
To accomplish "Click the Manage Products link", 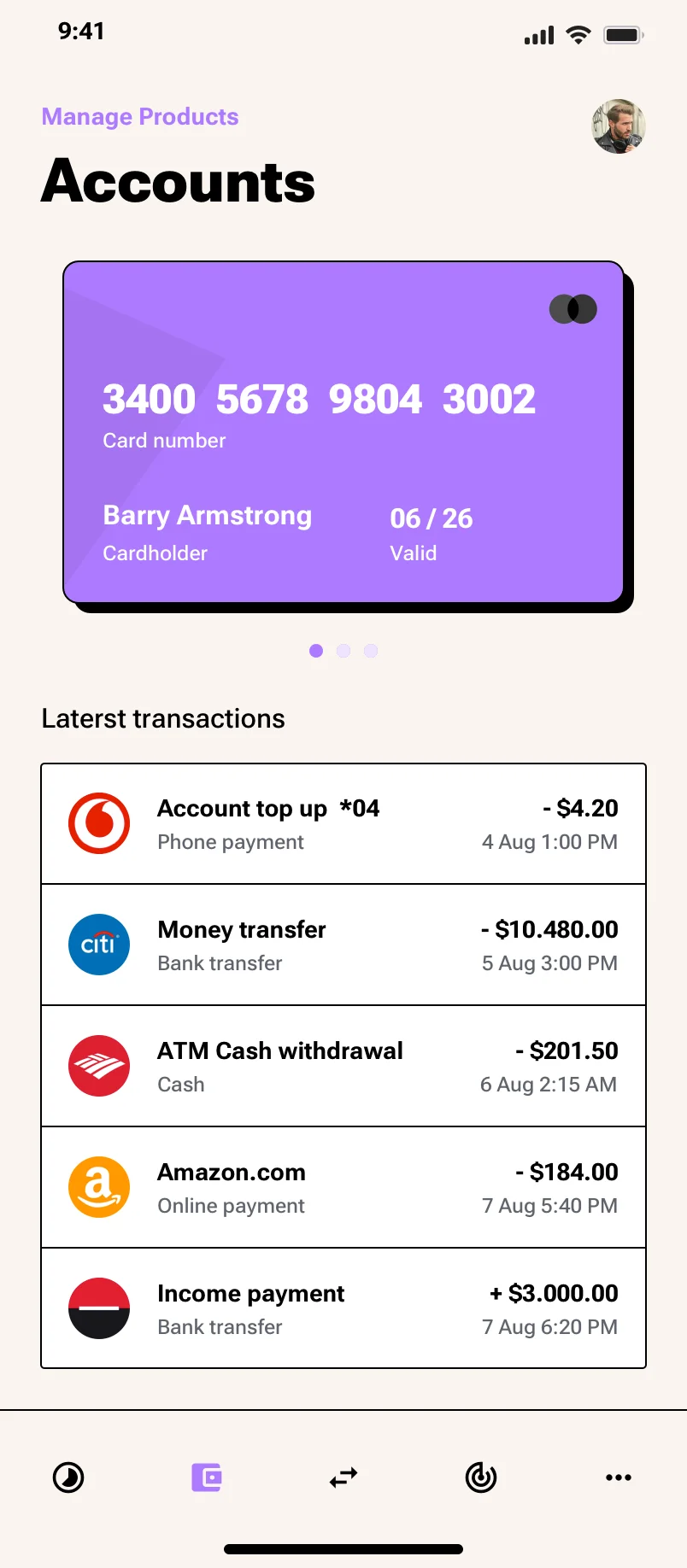I will point(139,116).
